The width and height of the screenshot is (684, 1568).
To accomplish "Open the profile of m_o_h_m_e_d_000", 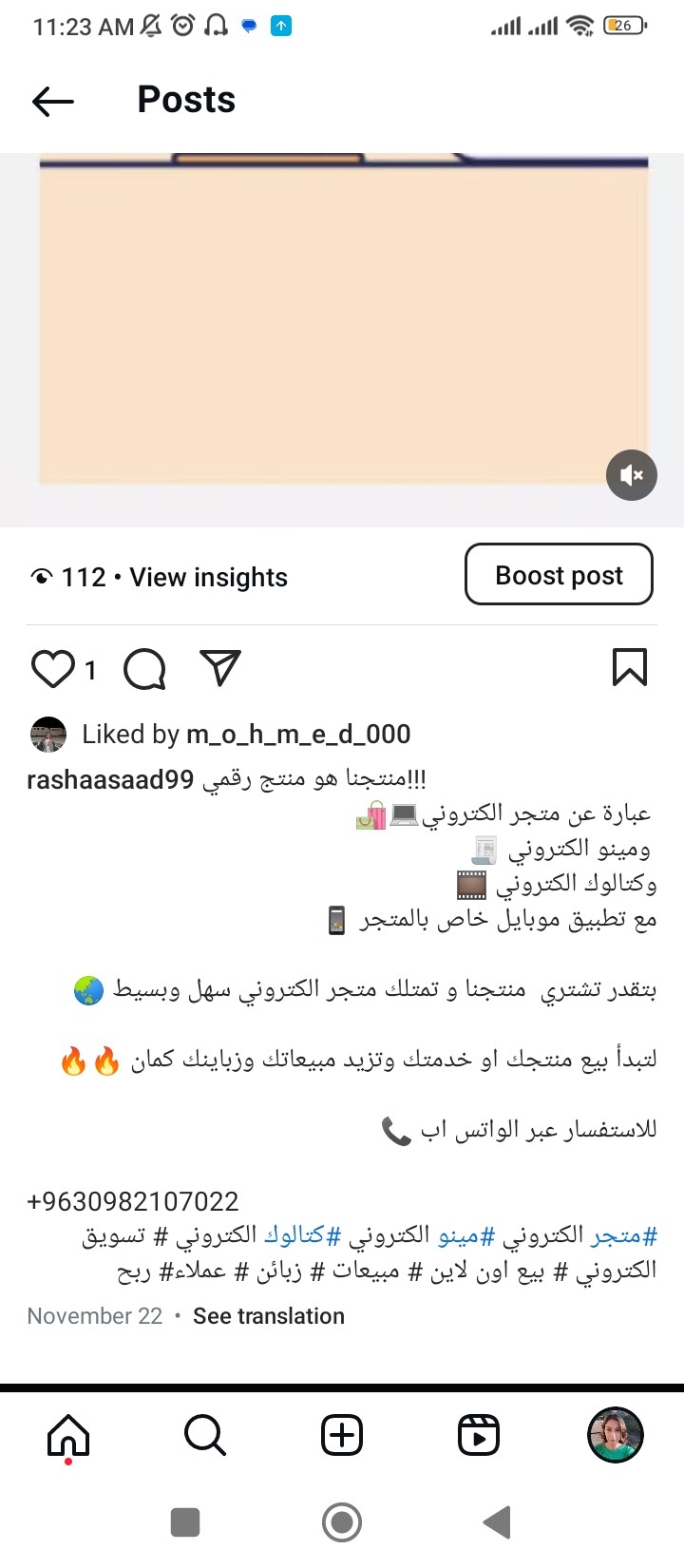I will coord(298,734).
